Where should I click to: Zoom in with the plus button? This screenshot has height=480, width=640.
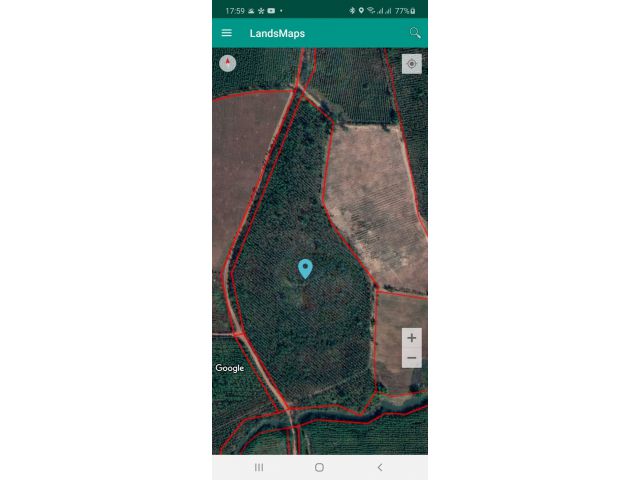412,338
